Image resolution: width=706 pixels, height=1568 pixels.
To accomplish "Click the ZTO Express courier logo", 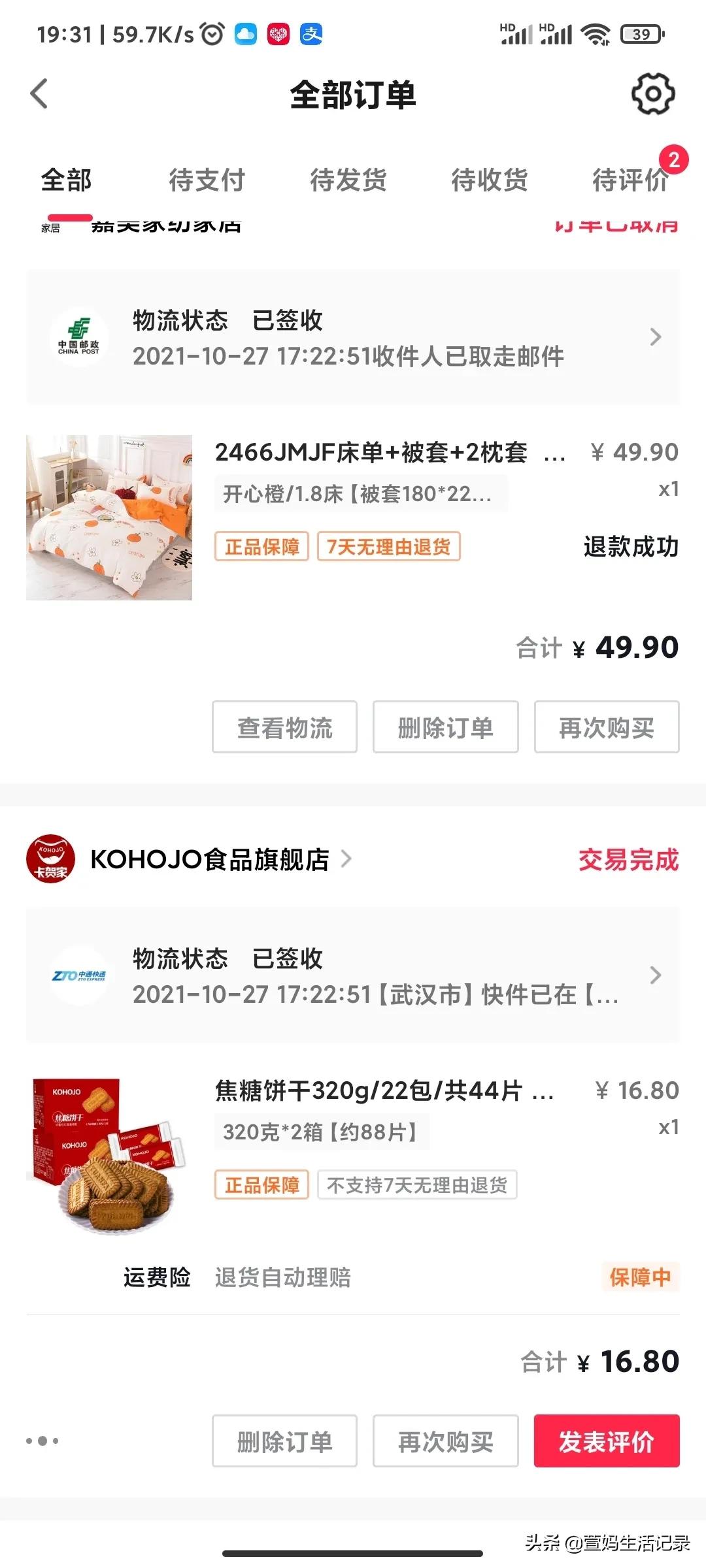I will [78, 975].
